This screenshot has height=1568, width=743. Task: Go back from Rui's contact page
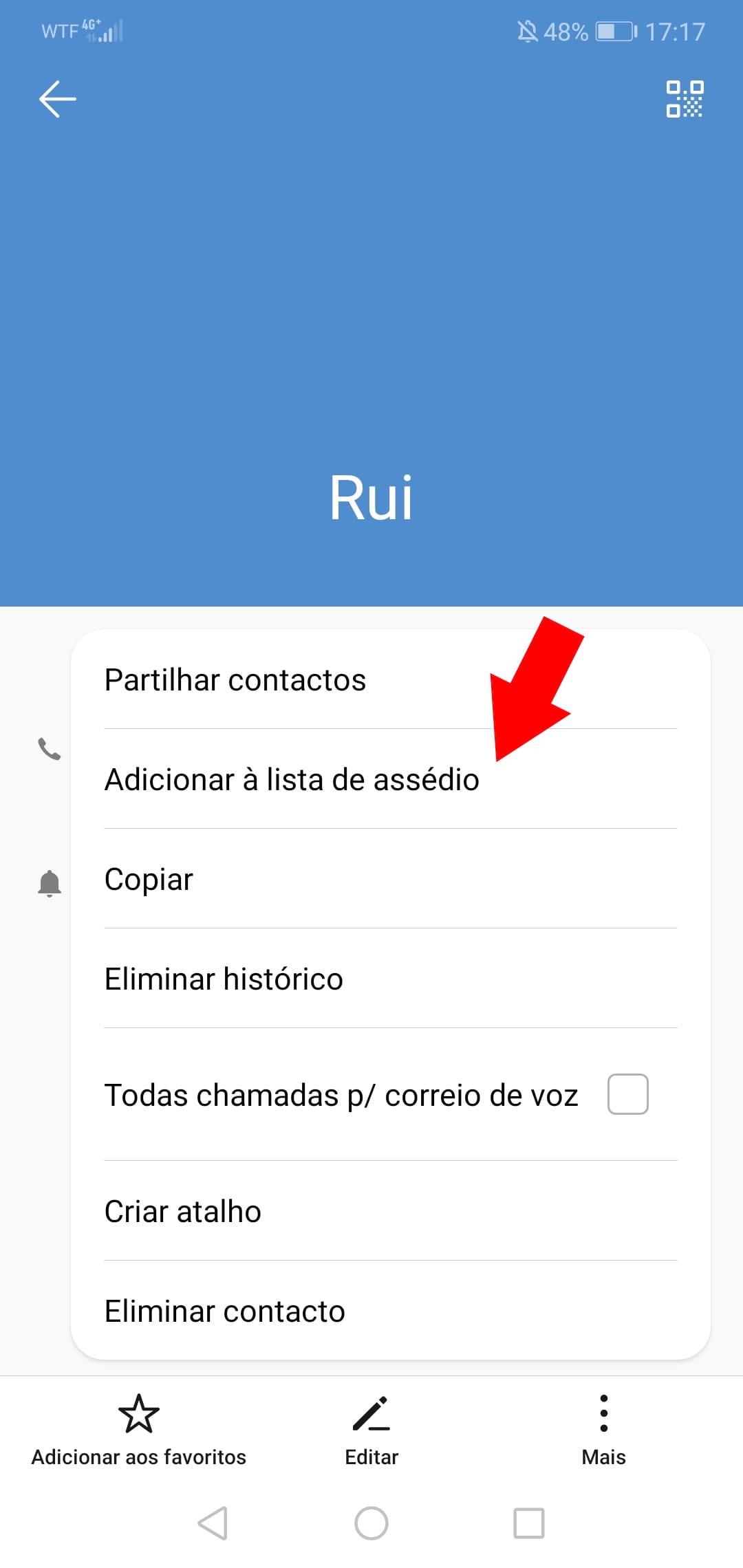[x=58, y=99]
